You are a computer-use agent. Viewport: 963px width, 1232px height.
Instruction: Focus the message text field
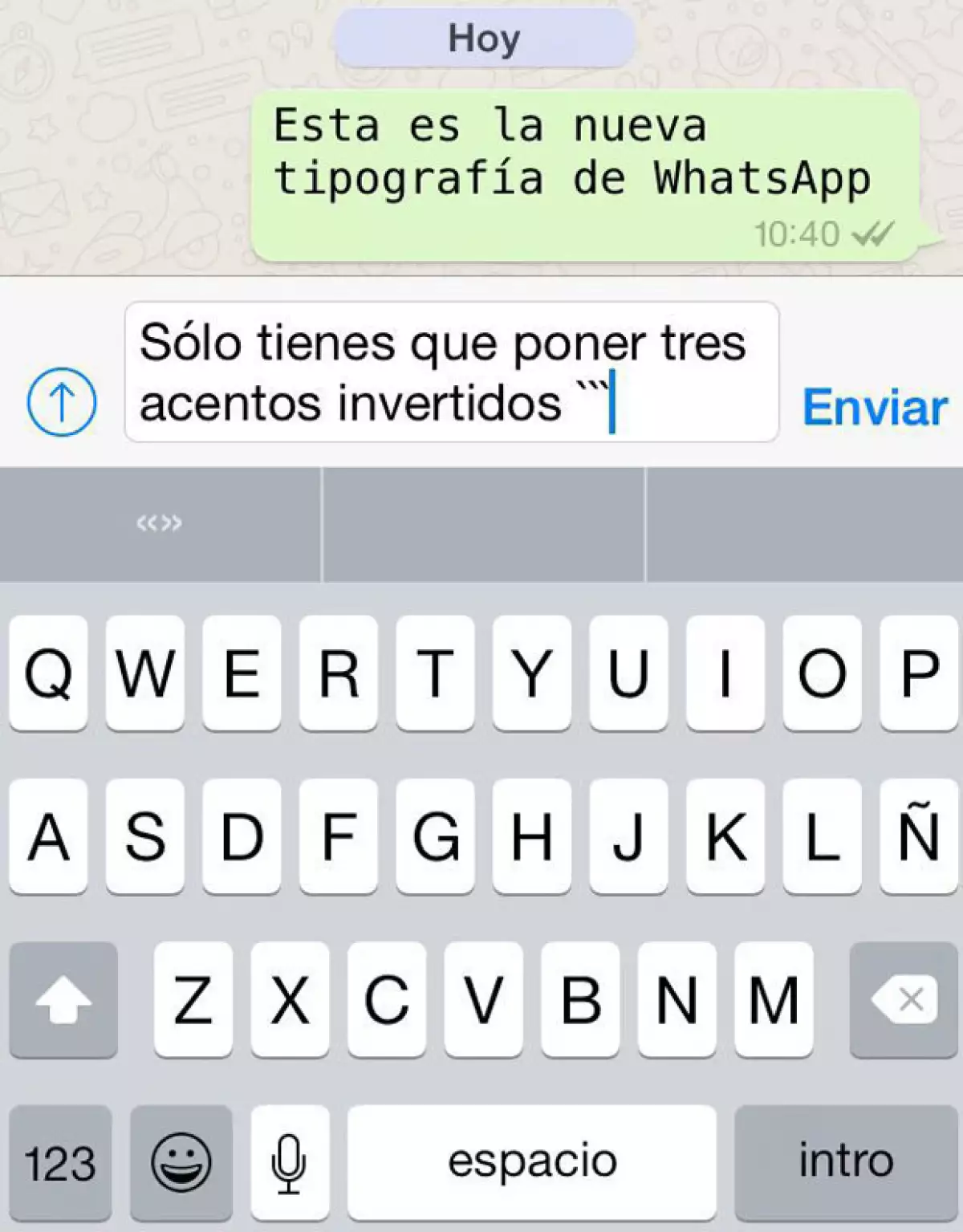451,372
